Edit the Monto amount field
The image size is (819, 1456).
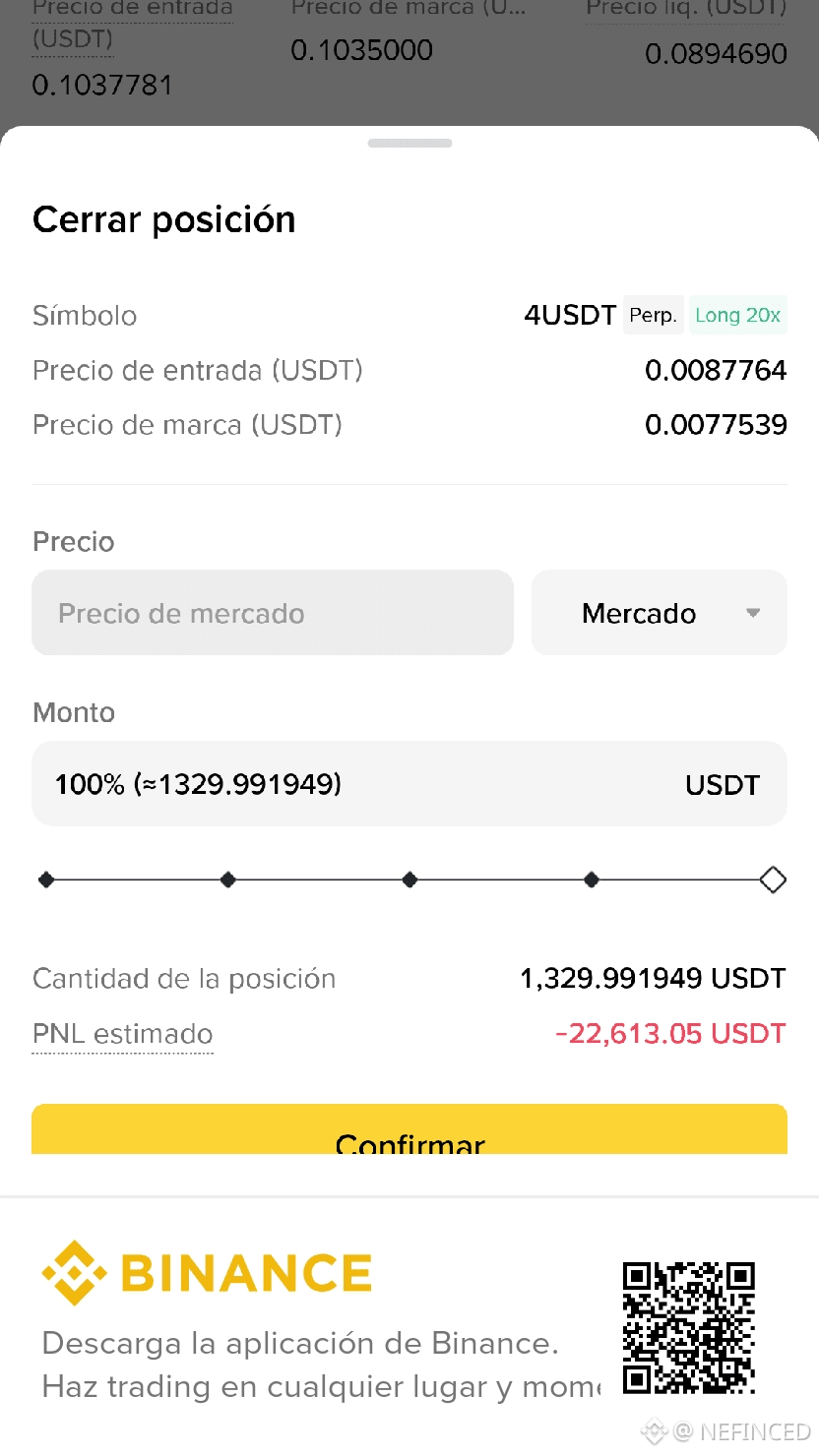409,784
